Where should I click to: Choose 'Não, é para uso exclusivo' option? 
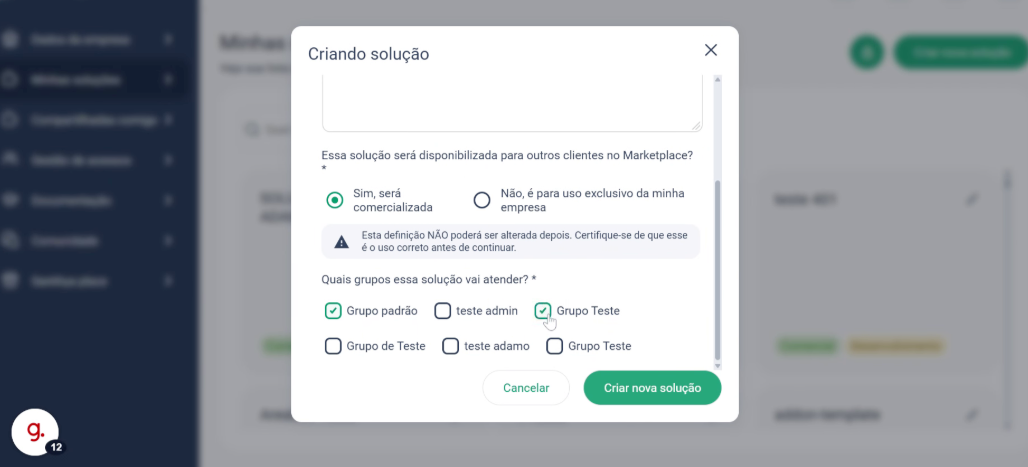click(x=482, y=200)
